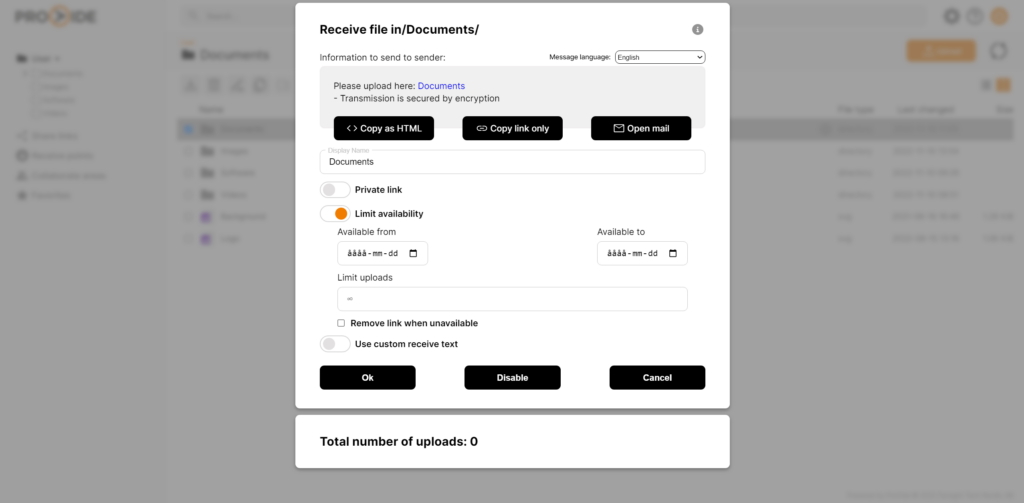Cancel the receive file dialog
1024x503 pixels.
pyautogui.click(x=657, y=377)
